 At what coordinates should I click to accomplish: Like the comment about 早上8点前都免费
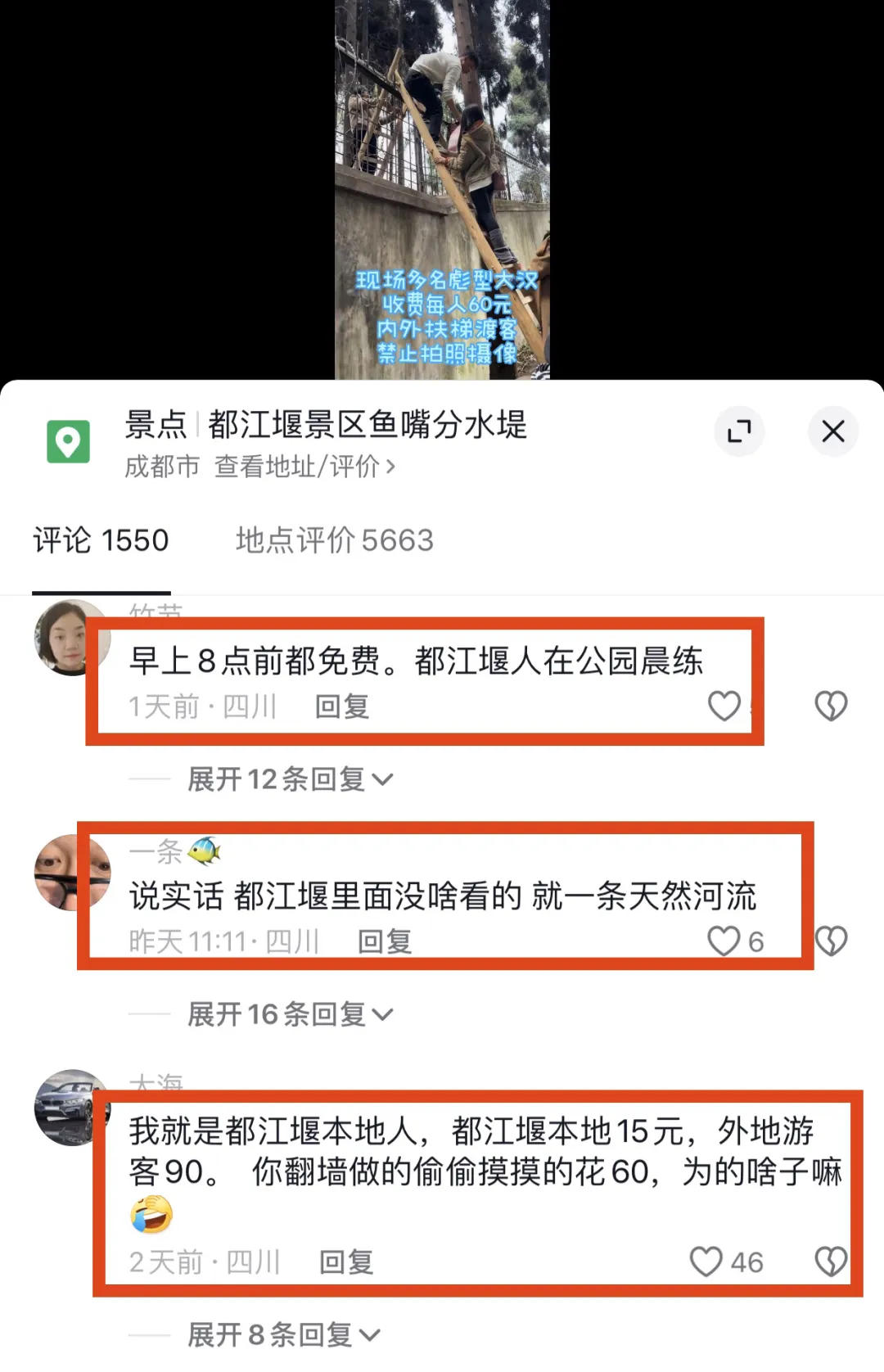(724, 706)
